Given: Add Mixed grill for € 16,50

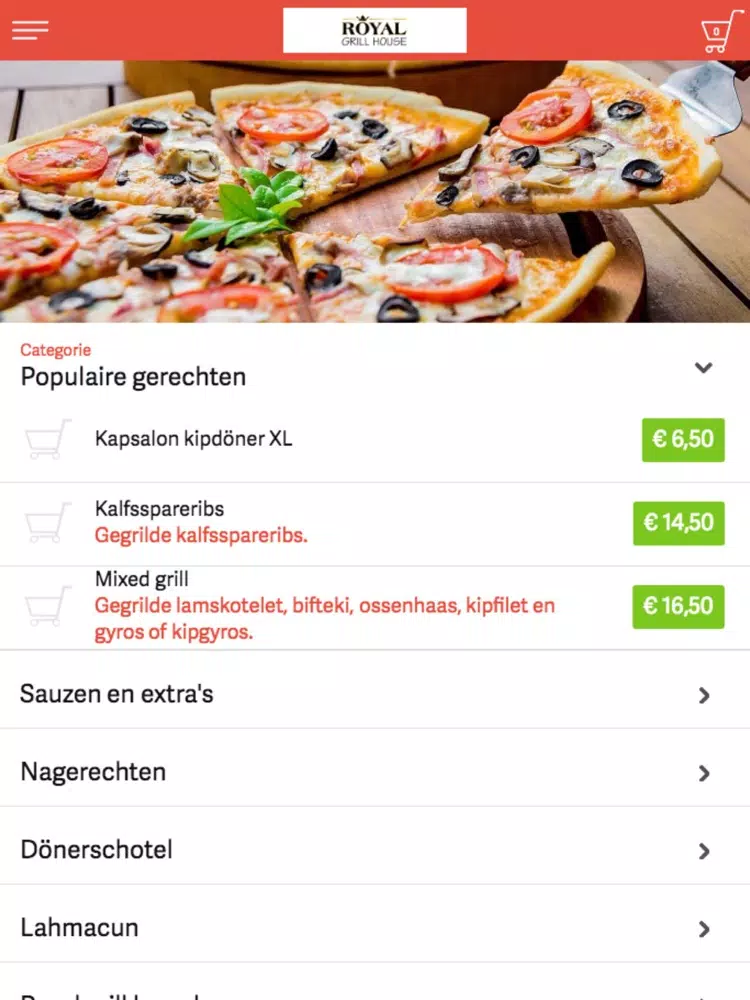Looking at the screenshot, I should pyautogui.click(x=678, y=607).
